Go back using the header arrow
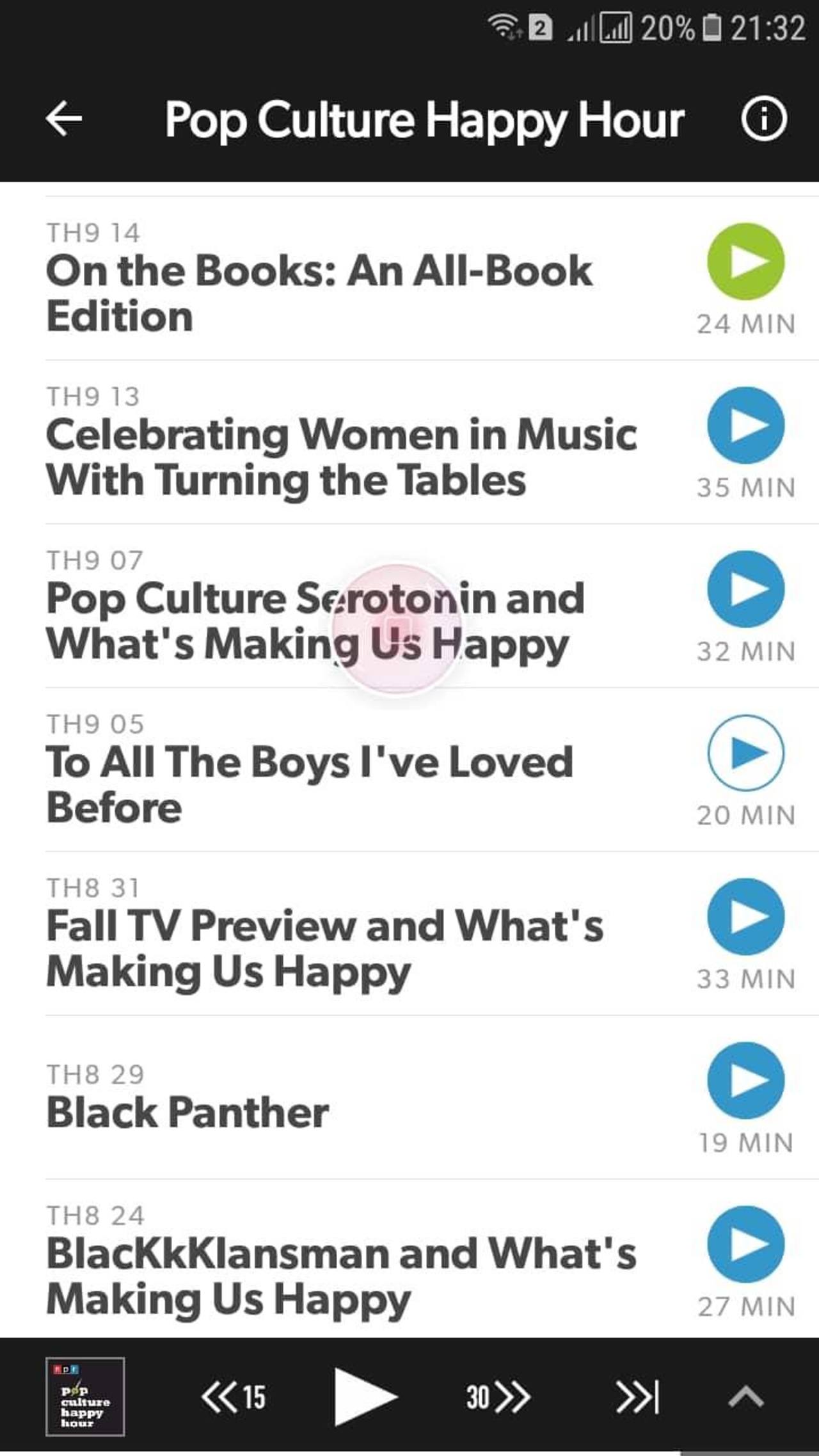 64,120
